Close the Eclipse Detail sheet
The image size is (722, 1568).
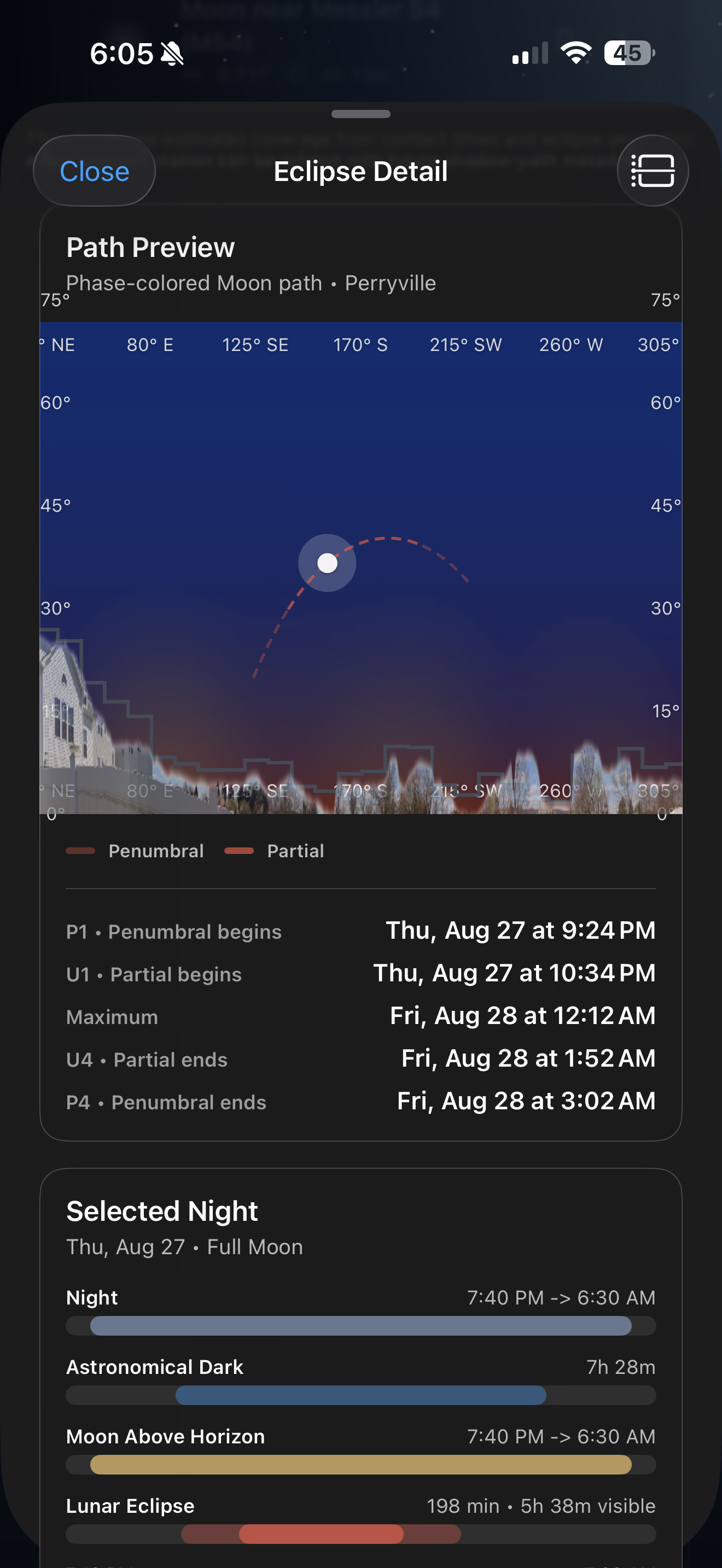(95, 171)
